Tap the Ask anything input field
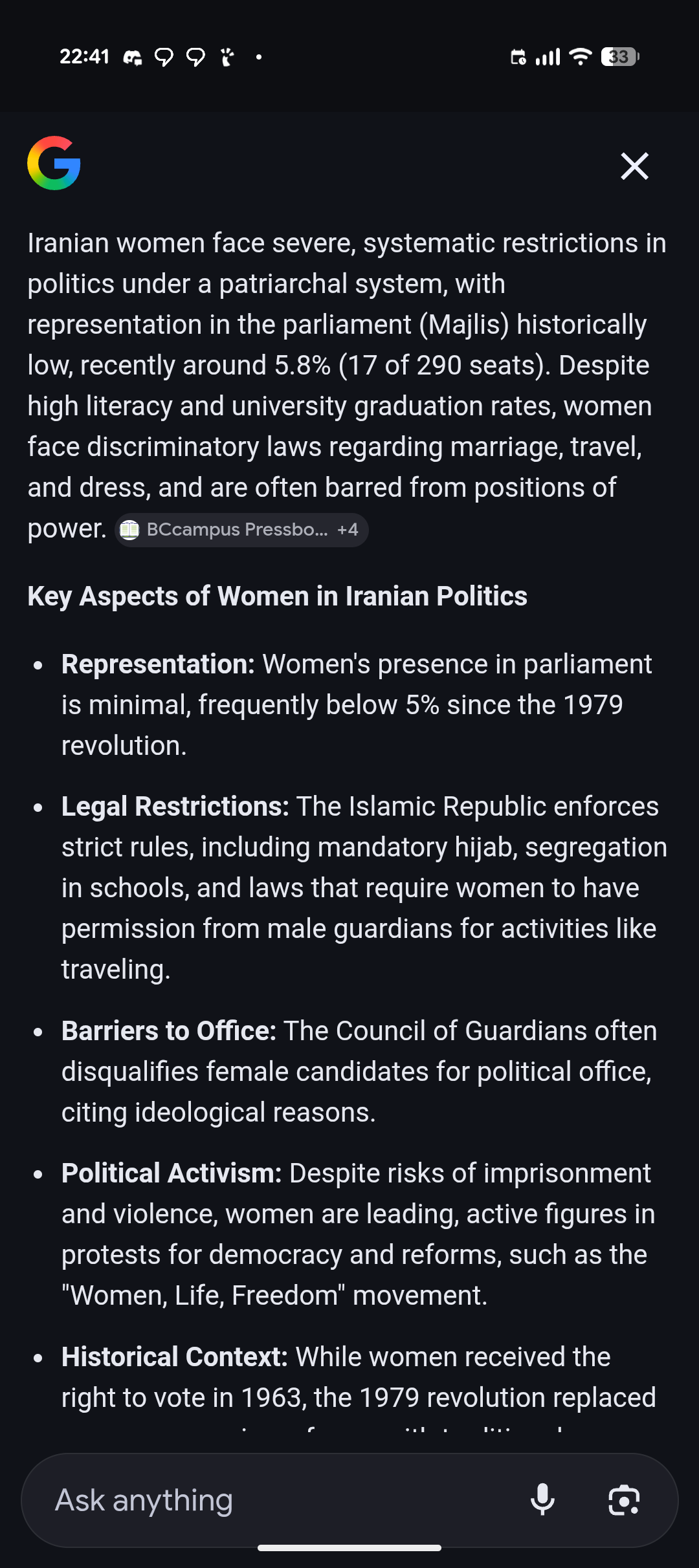699x1568 pixels. pyautogui.click(x=272, y=1500)
